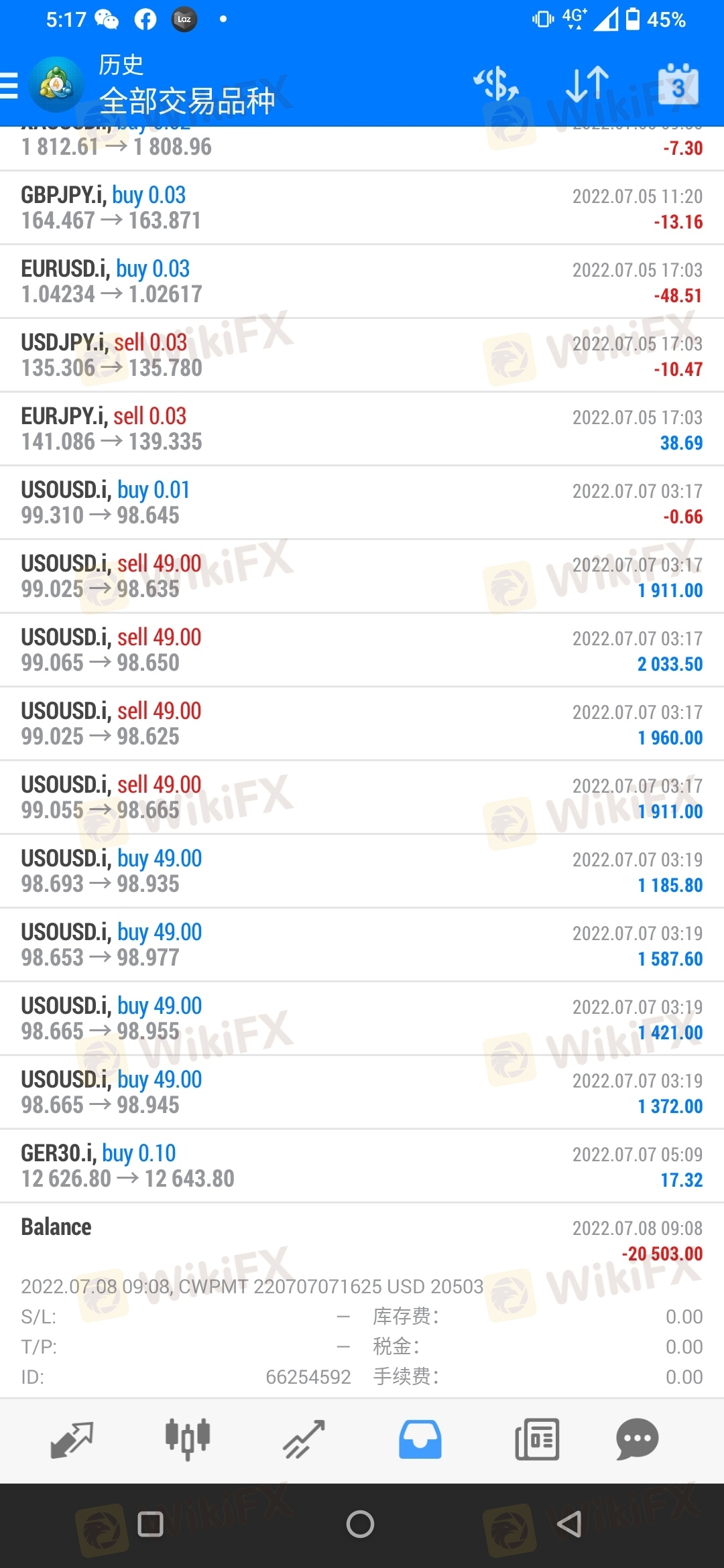Expand the GER30.i buy 0.10 trade
Viewport: 724px width, 1568px height.
362,1166
